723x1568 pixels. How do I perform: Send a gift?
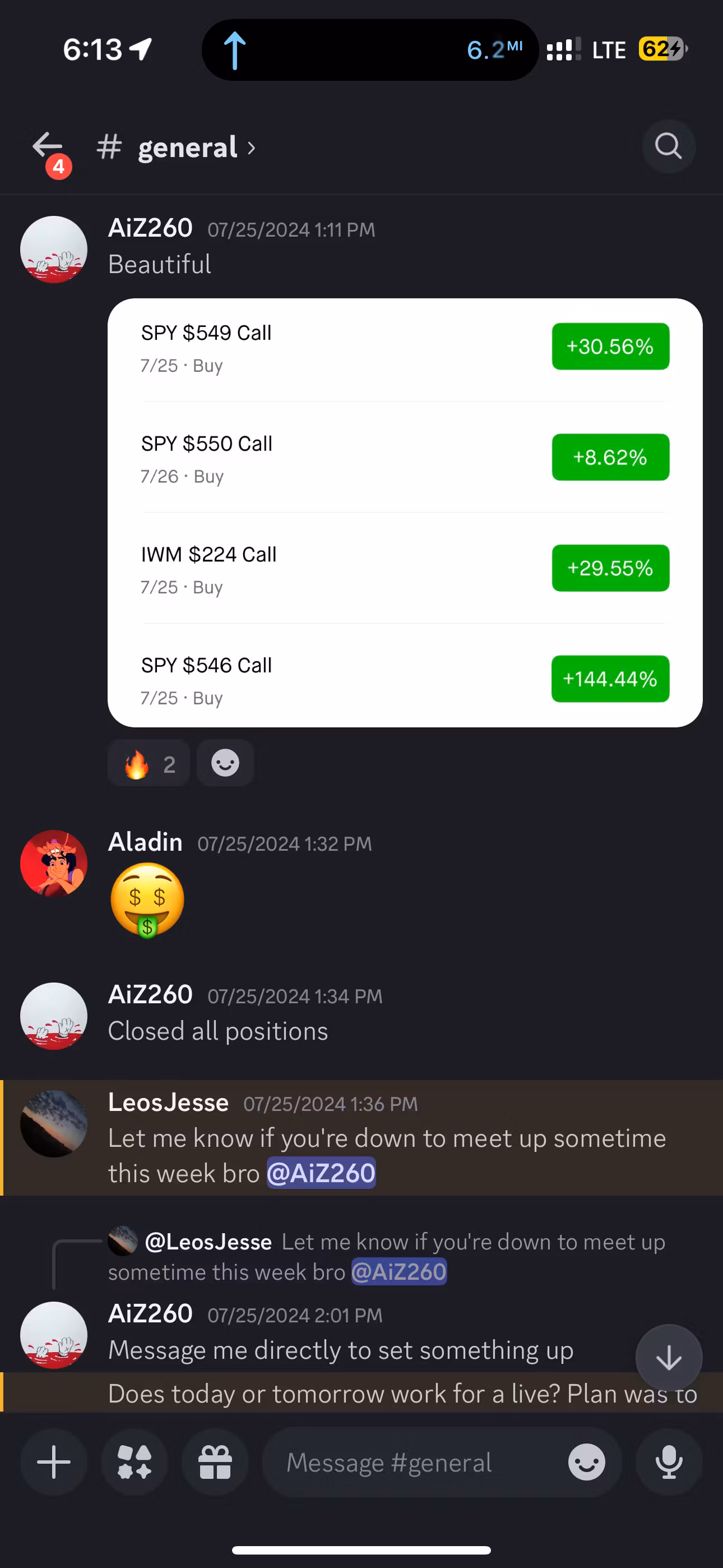pyautogui.click(x=215, y=1462)
